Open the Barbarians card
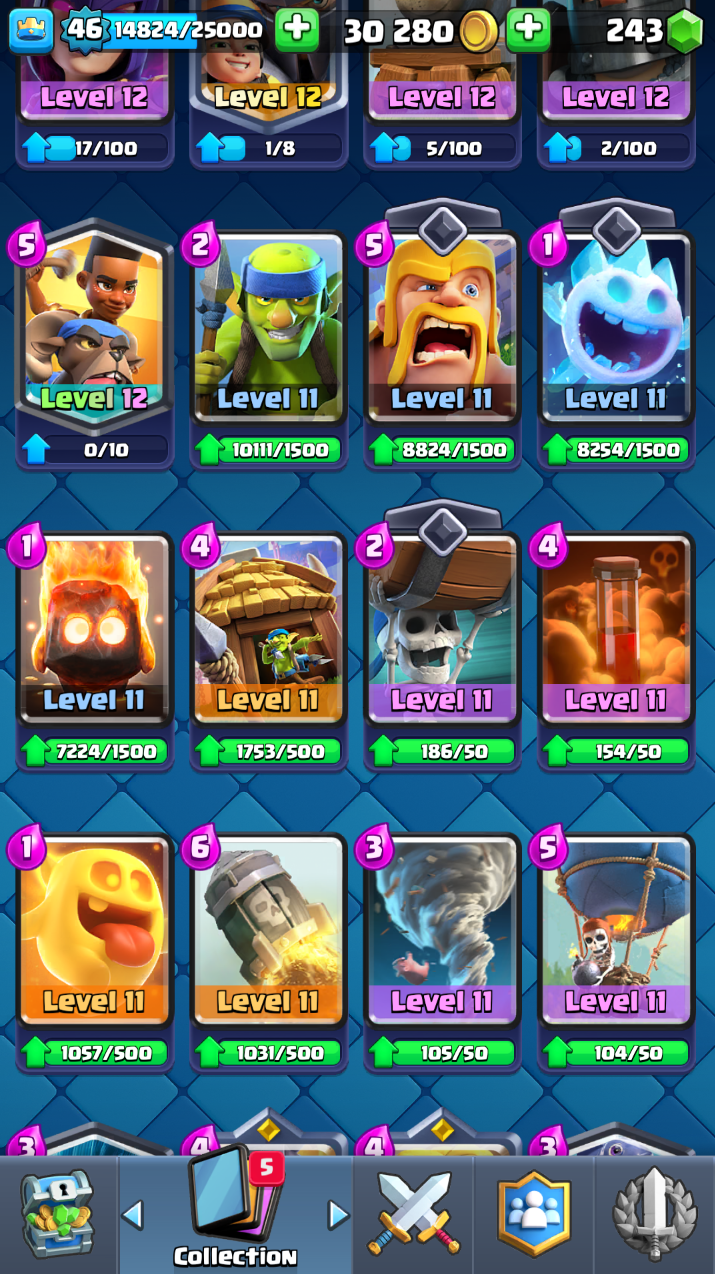Screen dimensions: 715x1274 pyautogui.click(x=442, y=330)
